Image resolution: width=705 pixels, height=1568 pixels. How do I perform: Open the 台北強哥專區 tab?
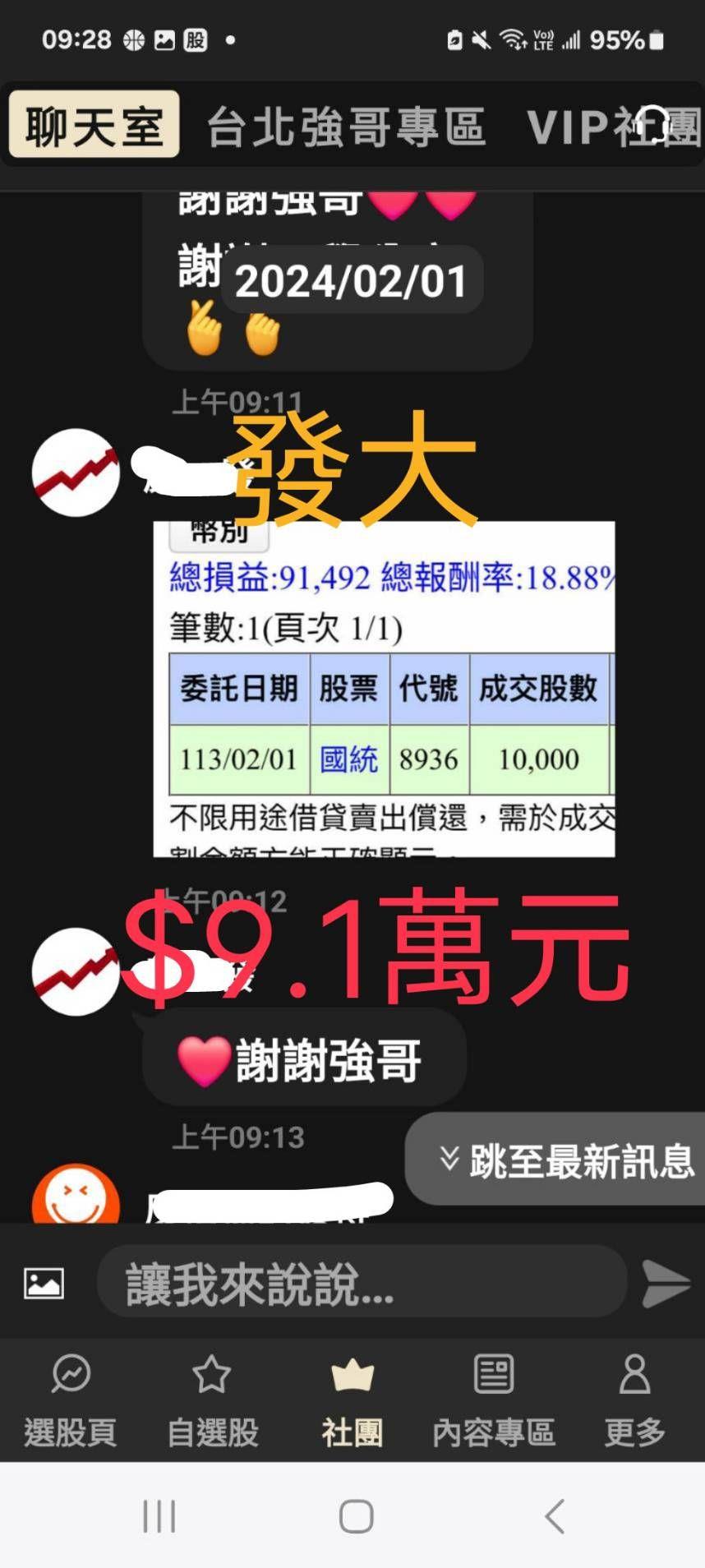(346, 127)
